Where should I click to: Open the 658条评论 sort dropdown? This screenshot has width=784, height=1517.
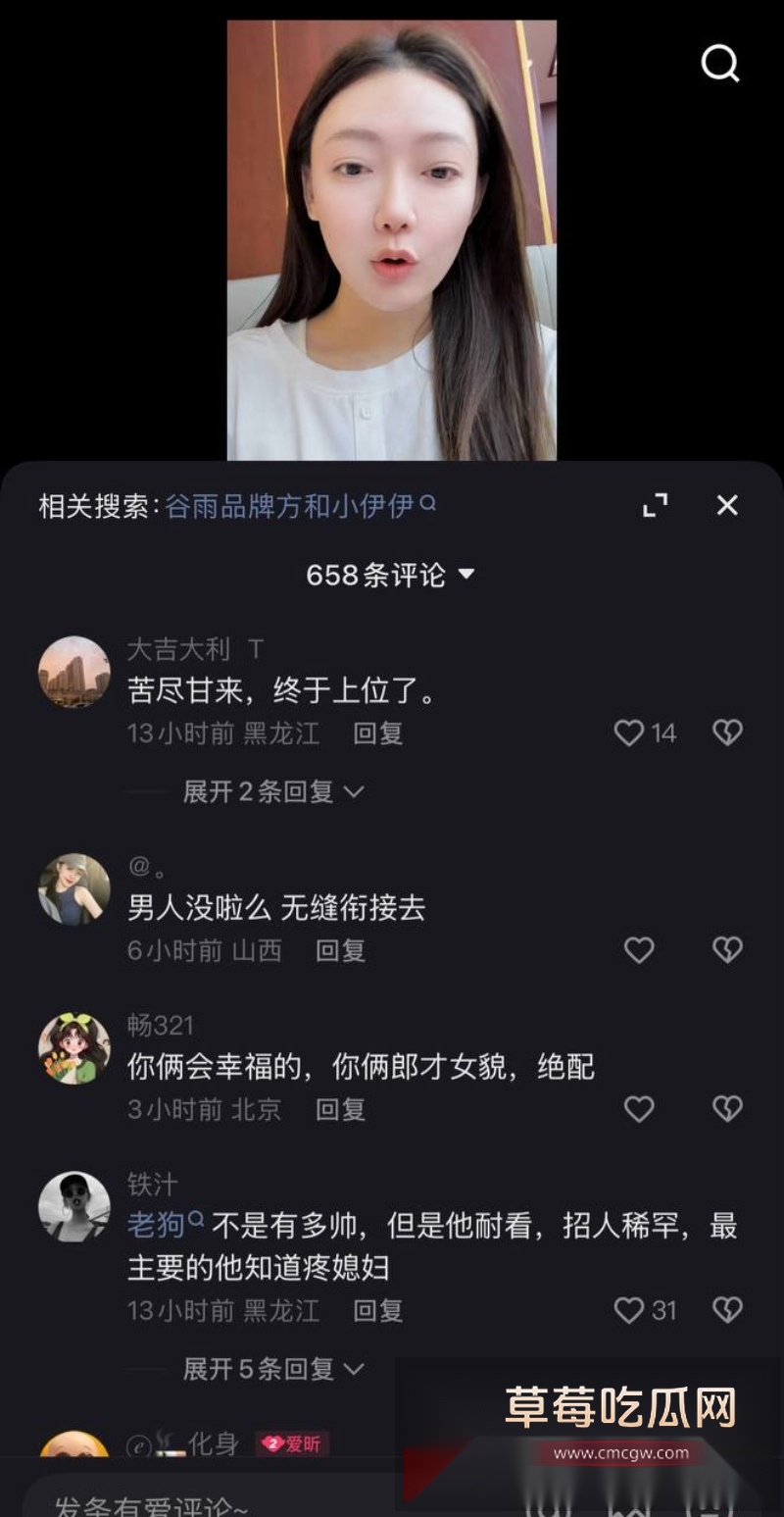[391, 576]
